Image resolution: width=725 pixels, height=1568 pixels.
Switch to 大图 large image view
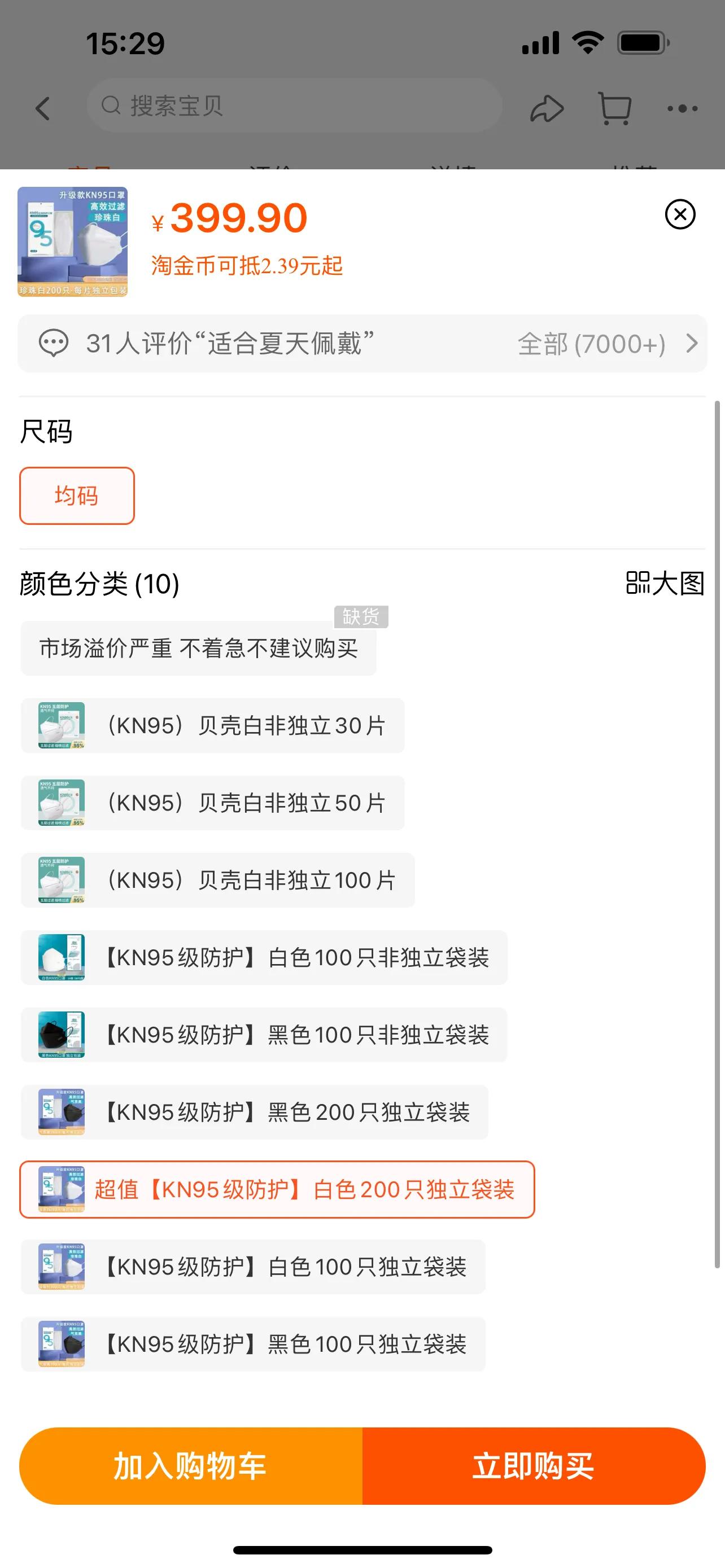665,584
